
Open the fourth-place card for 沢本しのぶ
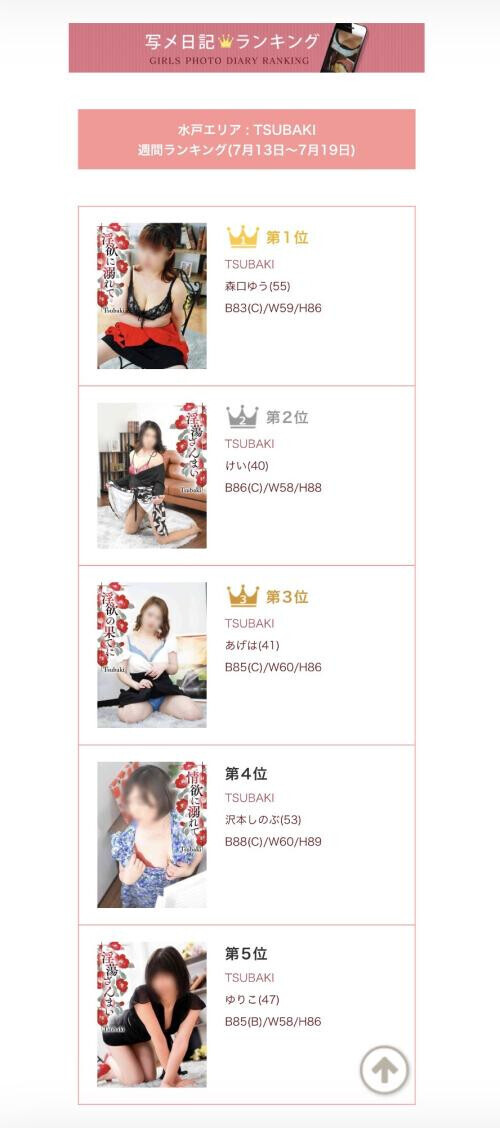pos(246,835)
